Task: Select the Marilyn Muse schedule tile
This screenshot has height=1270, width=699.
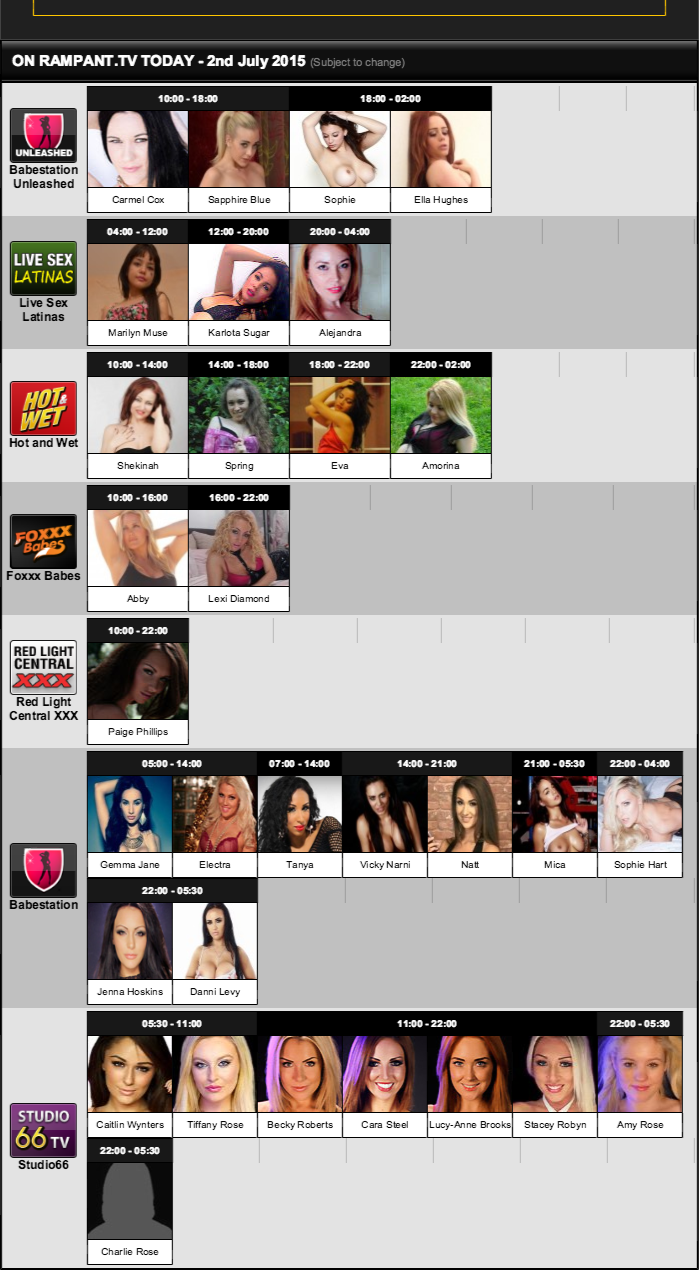Action: pos(138,293)
